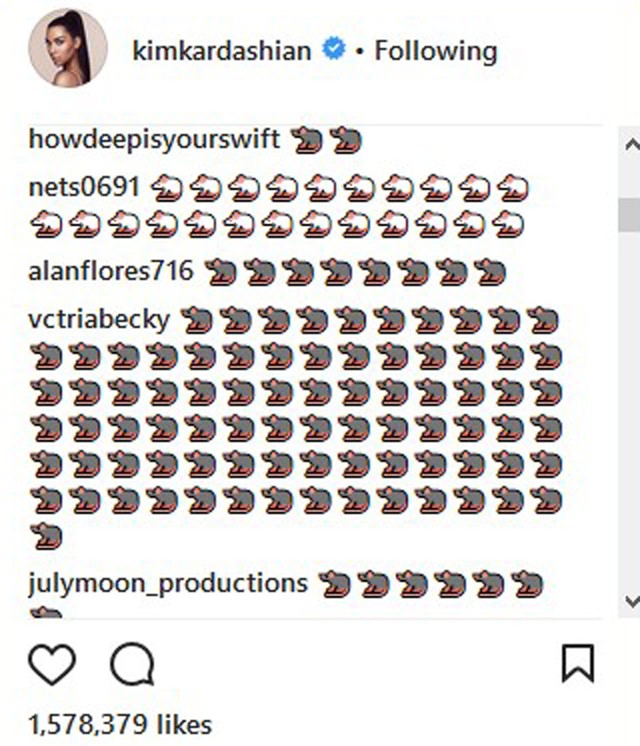Open the comment bubble icon
The image size is (640, 746).
pos(131,664)
